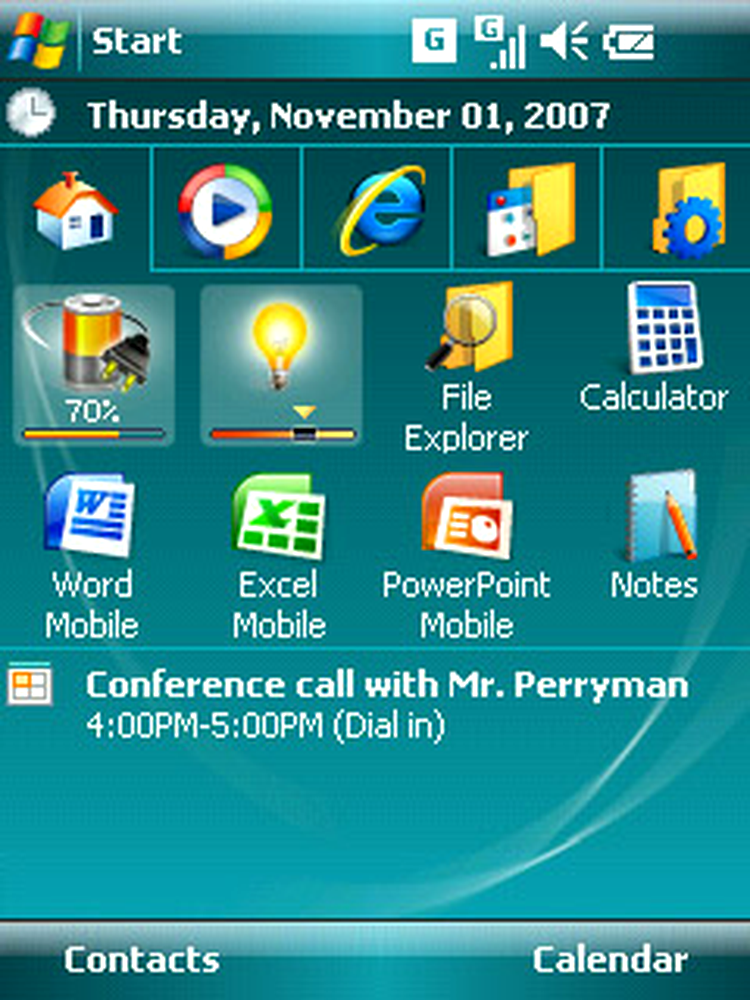750x1000 pixels.
Task: Tap the Calendar soft key
Action: [x=610, y=960]
